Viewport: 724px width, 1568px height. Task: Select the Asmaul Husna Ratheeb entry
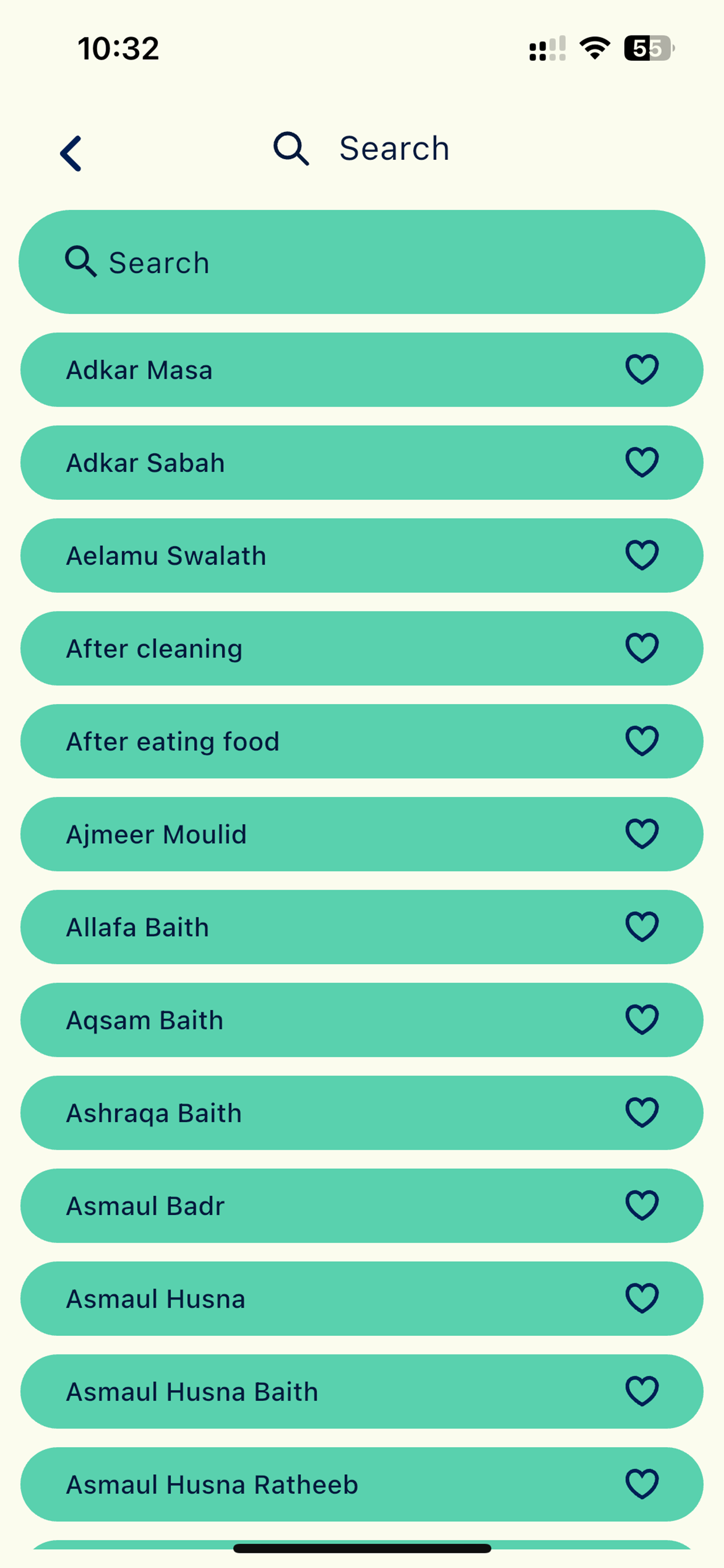pyautogui.click(x=304, y=1485)
